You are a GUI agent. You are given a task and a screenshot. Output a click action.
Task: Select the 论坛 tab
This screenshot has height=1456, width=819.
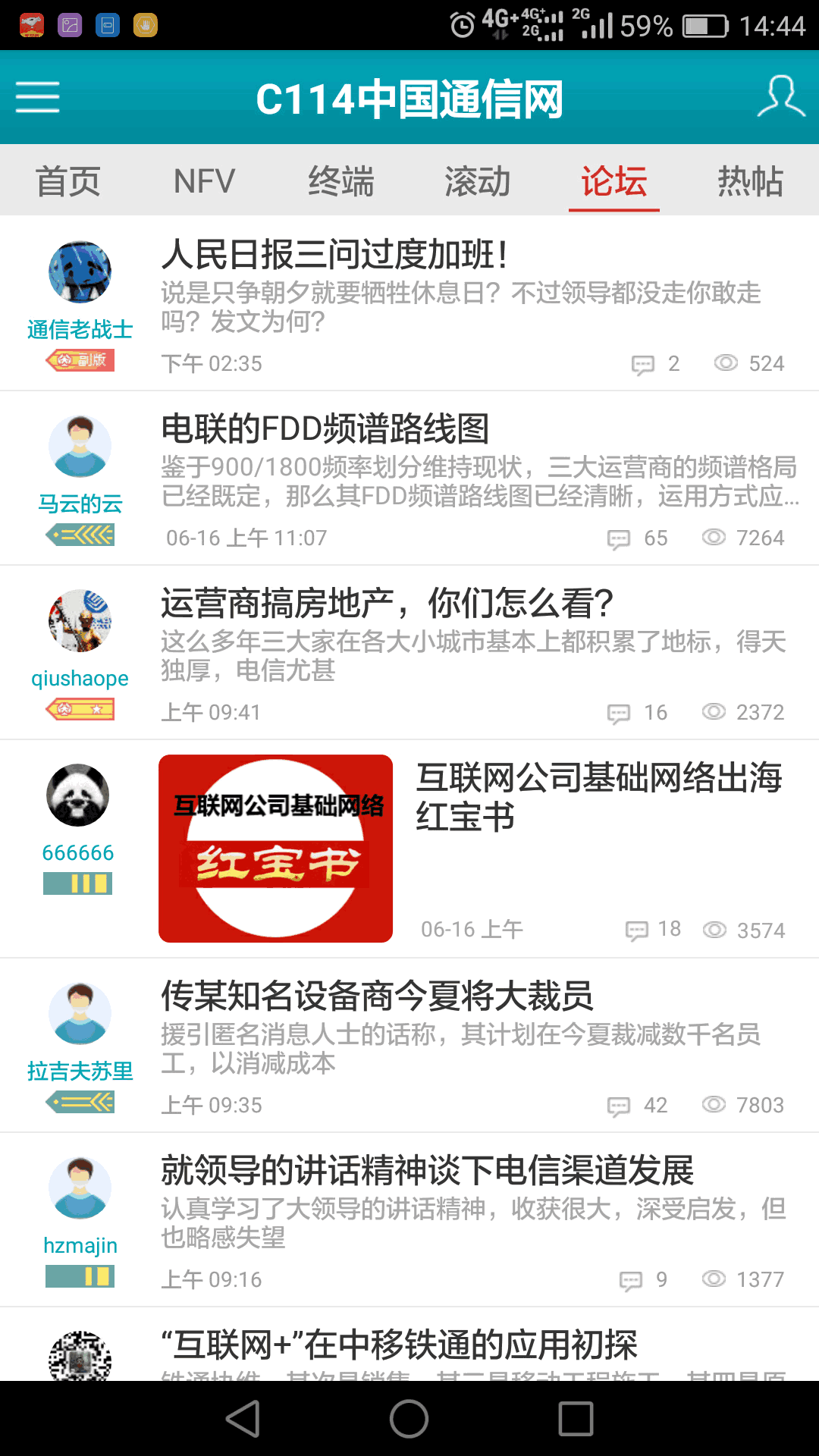coord(614,182)
